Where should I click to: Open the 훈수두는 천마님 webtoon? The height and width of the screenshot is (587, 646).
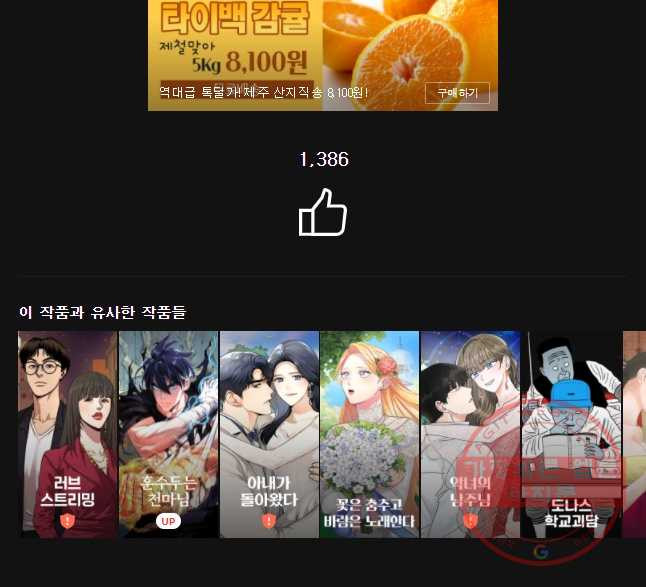coord(168,434)
